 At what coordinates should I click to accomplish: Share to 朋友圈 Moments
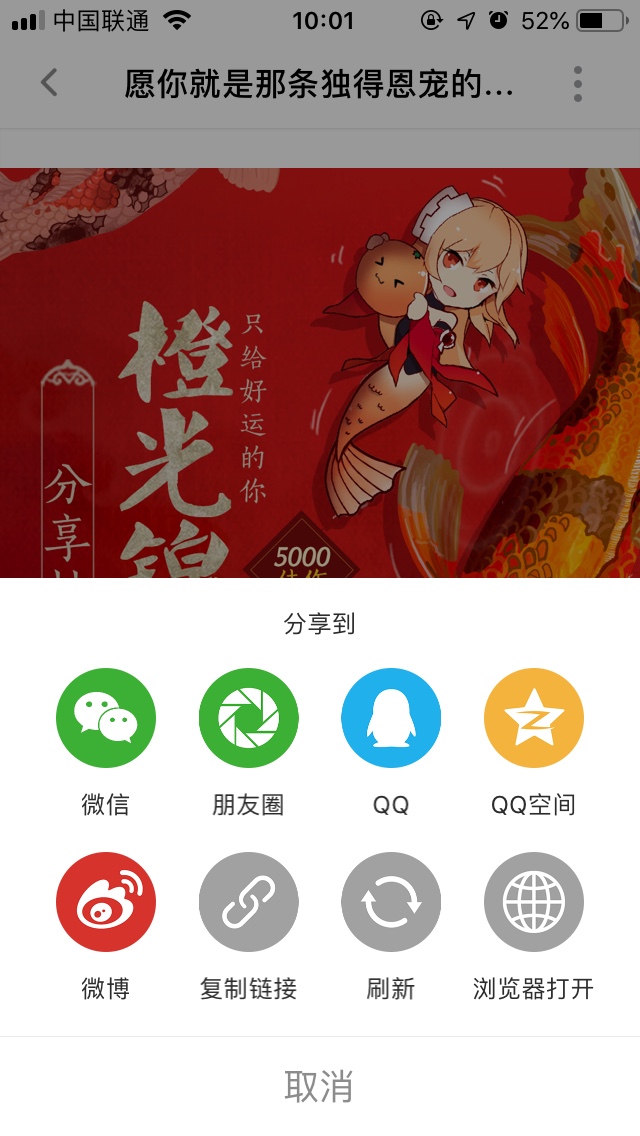point(248,718)
